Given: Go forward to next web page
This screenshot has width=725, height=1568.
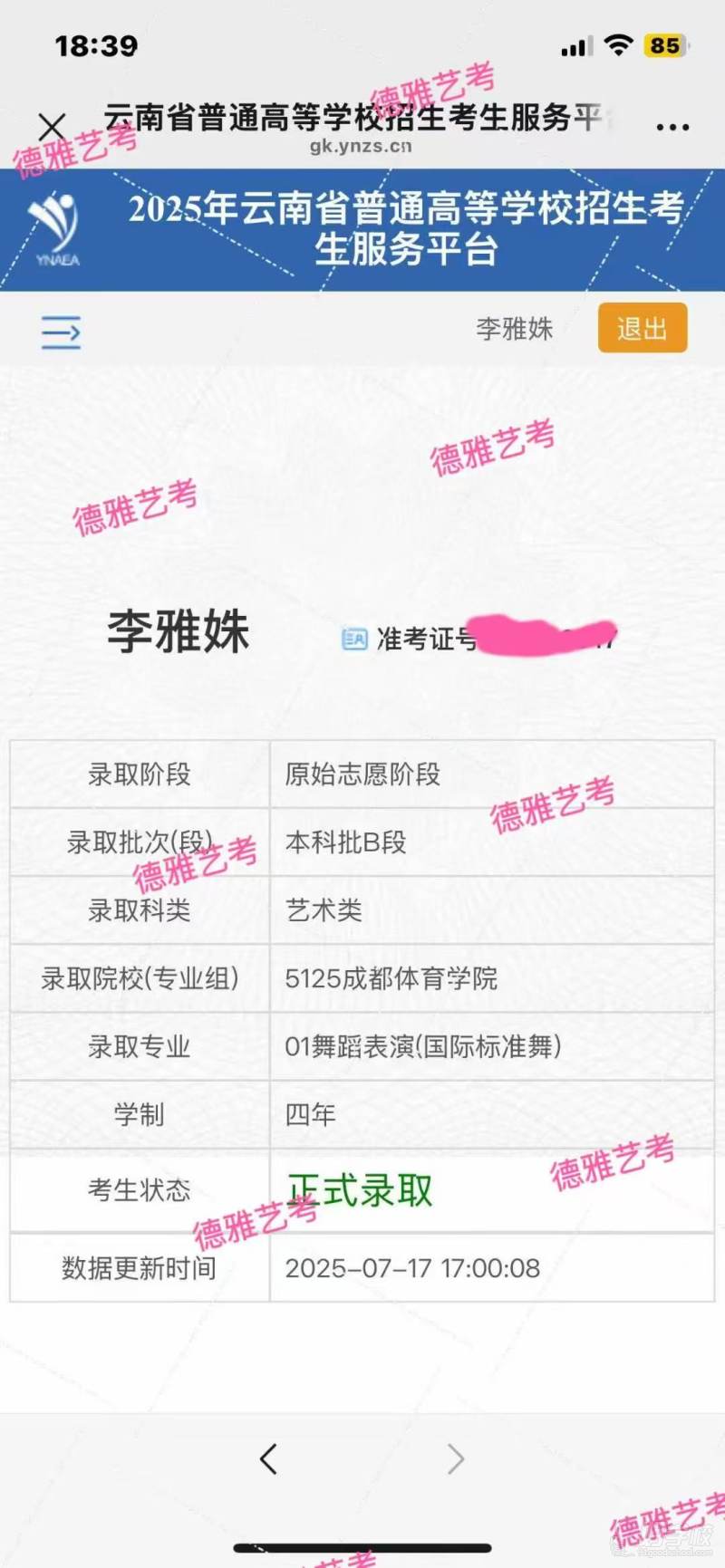Looking at the screenshot, I should click(x=456, y=1458).
